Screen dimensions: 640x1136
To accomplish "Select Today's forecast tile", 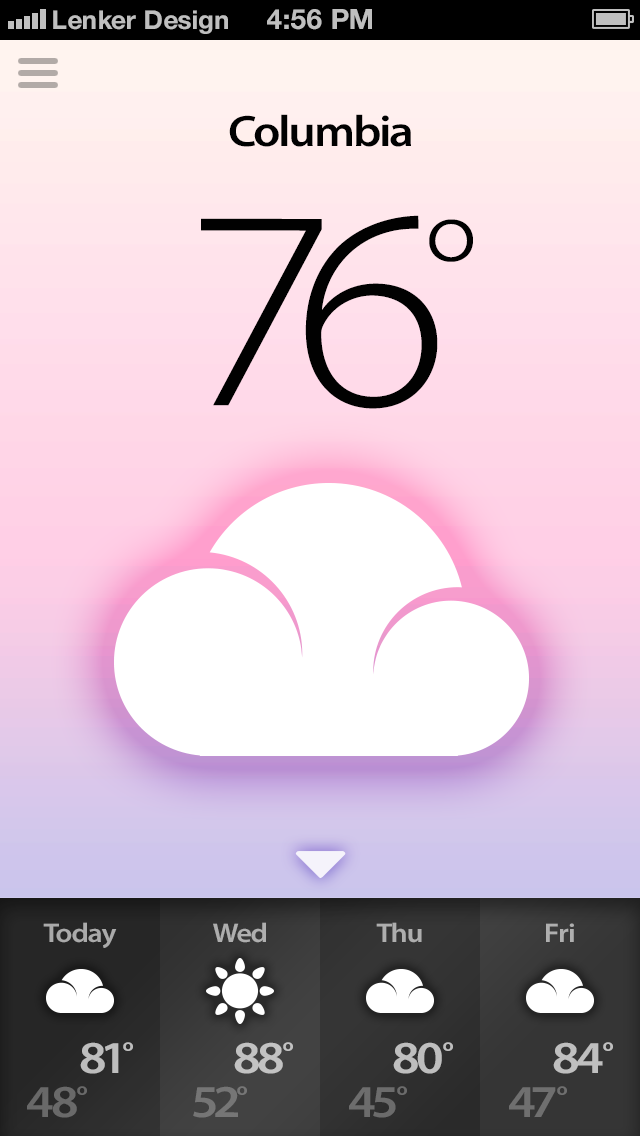I will pyautogui.click(x=80, y=1015).
